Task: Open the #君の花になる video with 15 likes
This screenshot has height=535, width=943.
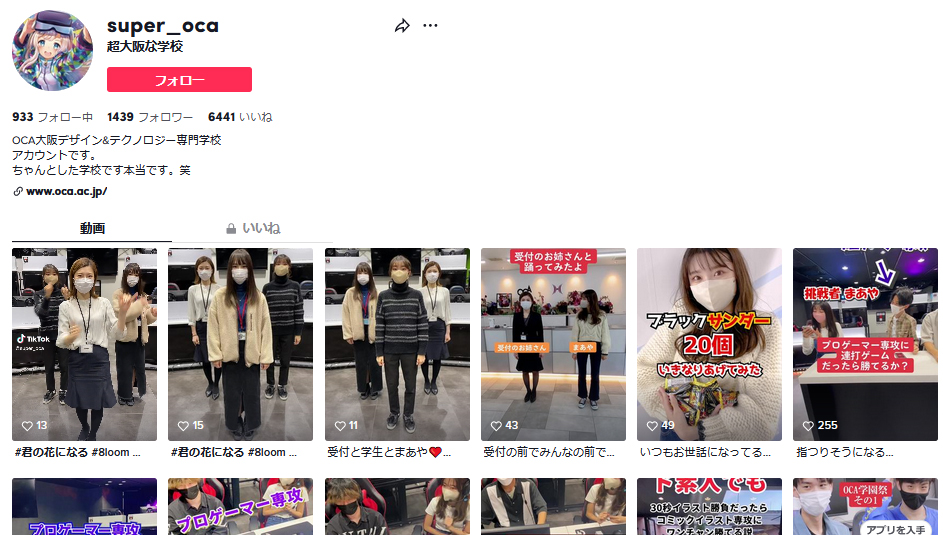Action: coord(240,344)
